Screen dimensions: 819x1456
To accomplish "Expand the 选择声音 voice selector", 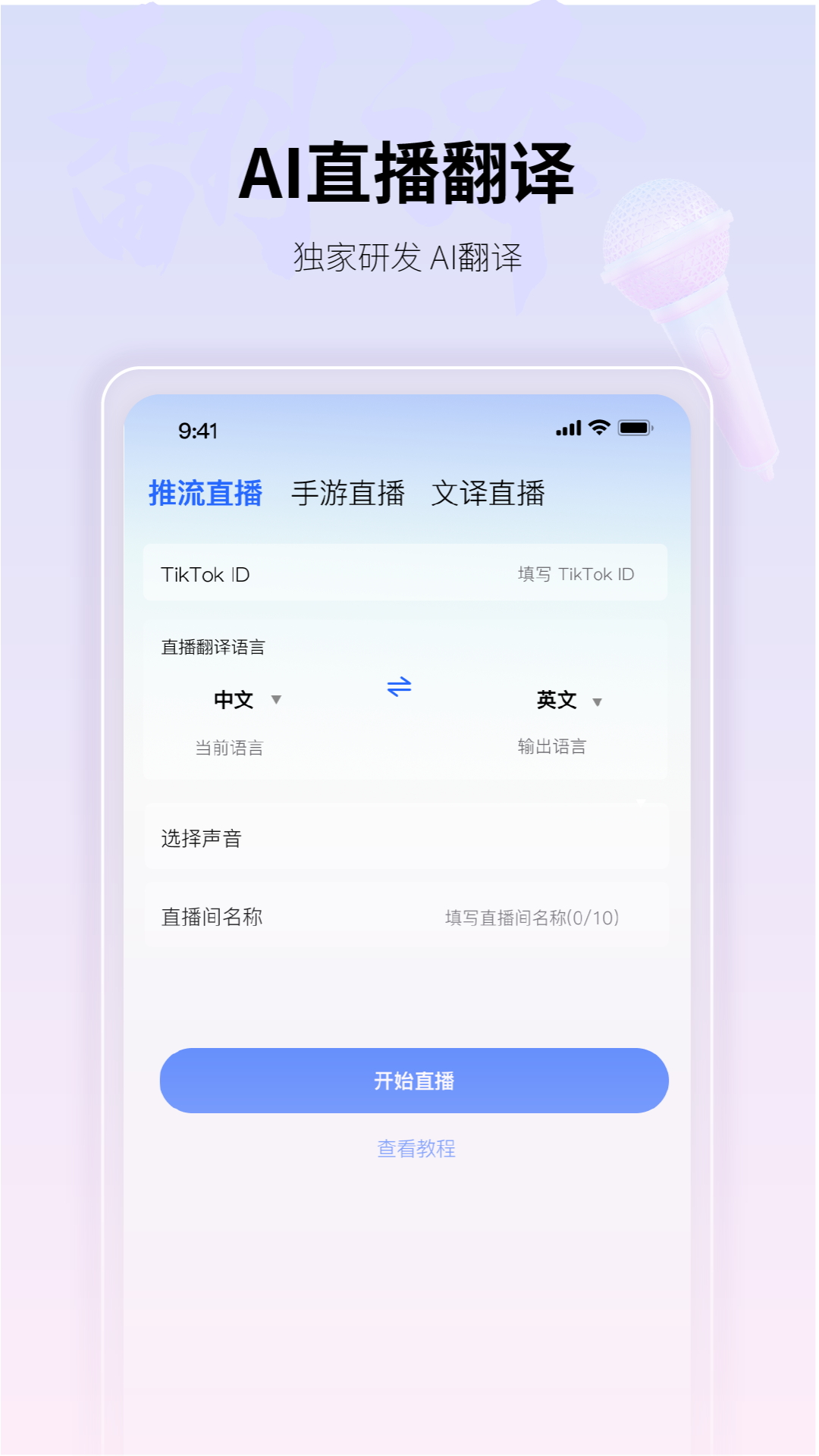I will [x=406, y=838].
